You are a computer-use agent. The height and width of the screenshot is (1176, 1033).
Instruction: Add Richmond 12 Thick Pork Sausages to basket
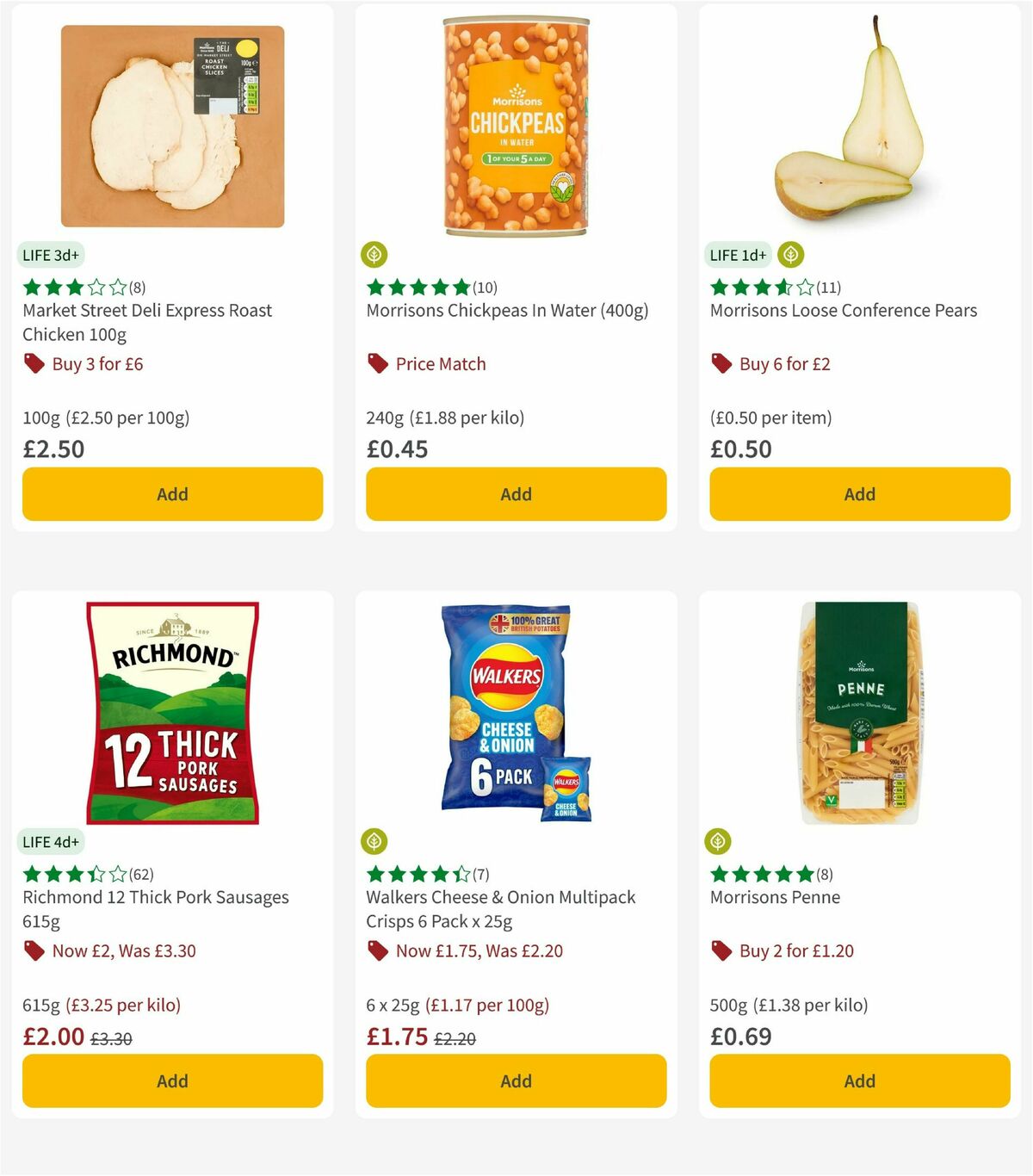point(171,1080)
